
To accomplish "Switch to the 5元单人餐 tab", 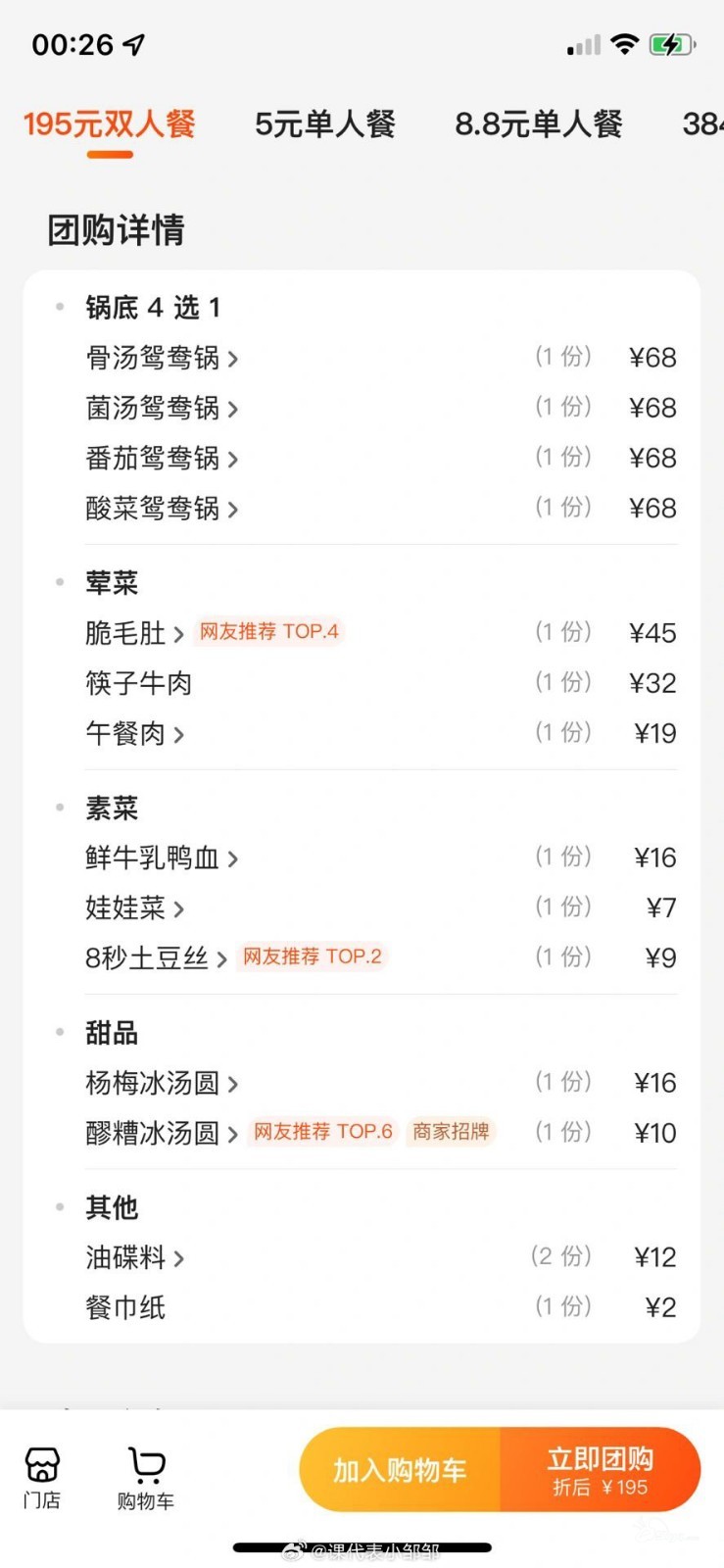I will [324, 124].
